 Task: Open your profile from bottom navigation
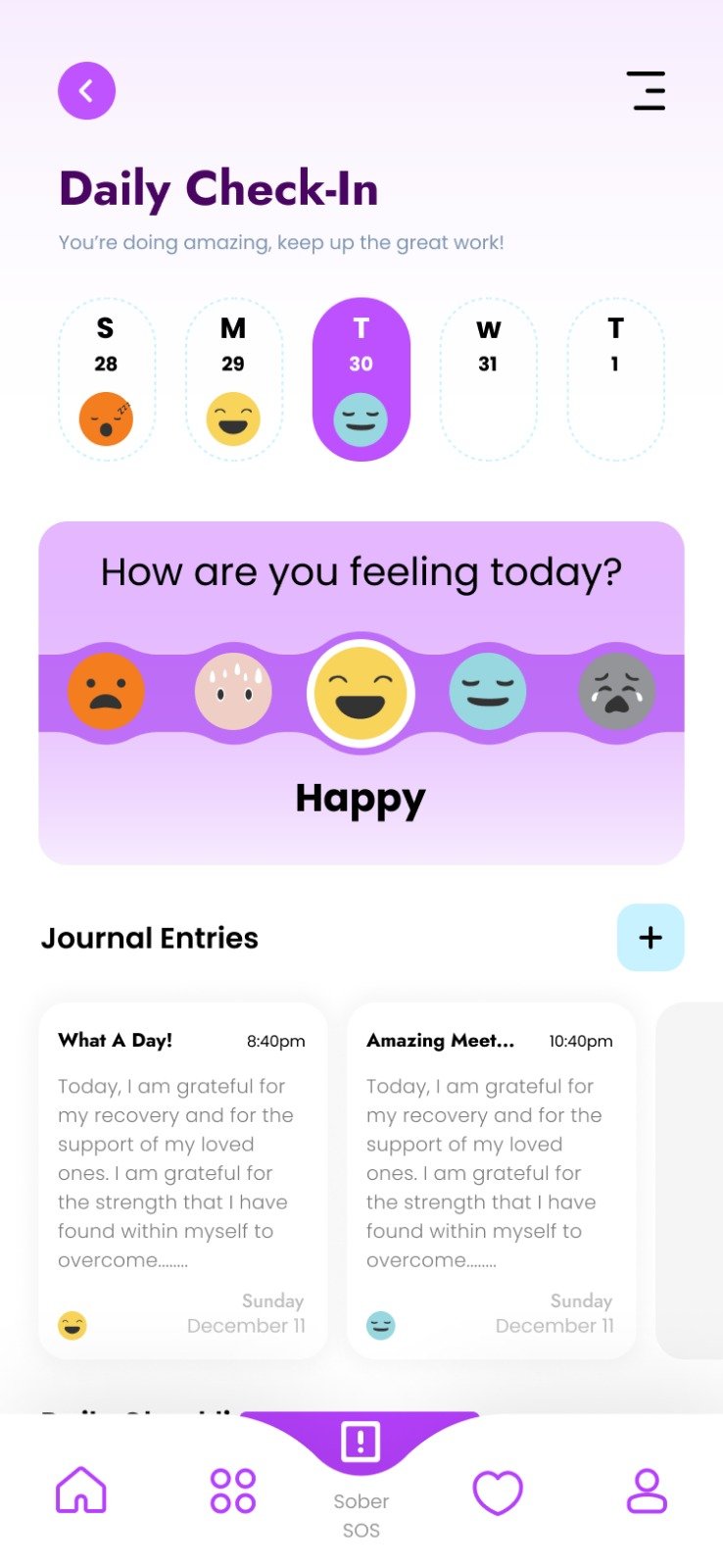click(x=645, y=1491)
